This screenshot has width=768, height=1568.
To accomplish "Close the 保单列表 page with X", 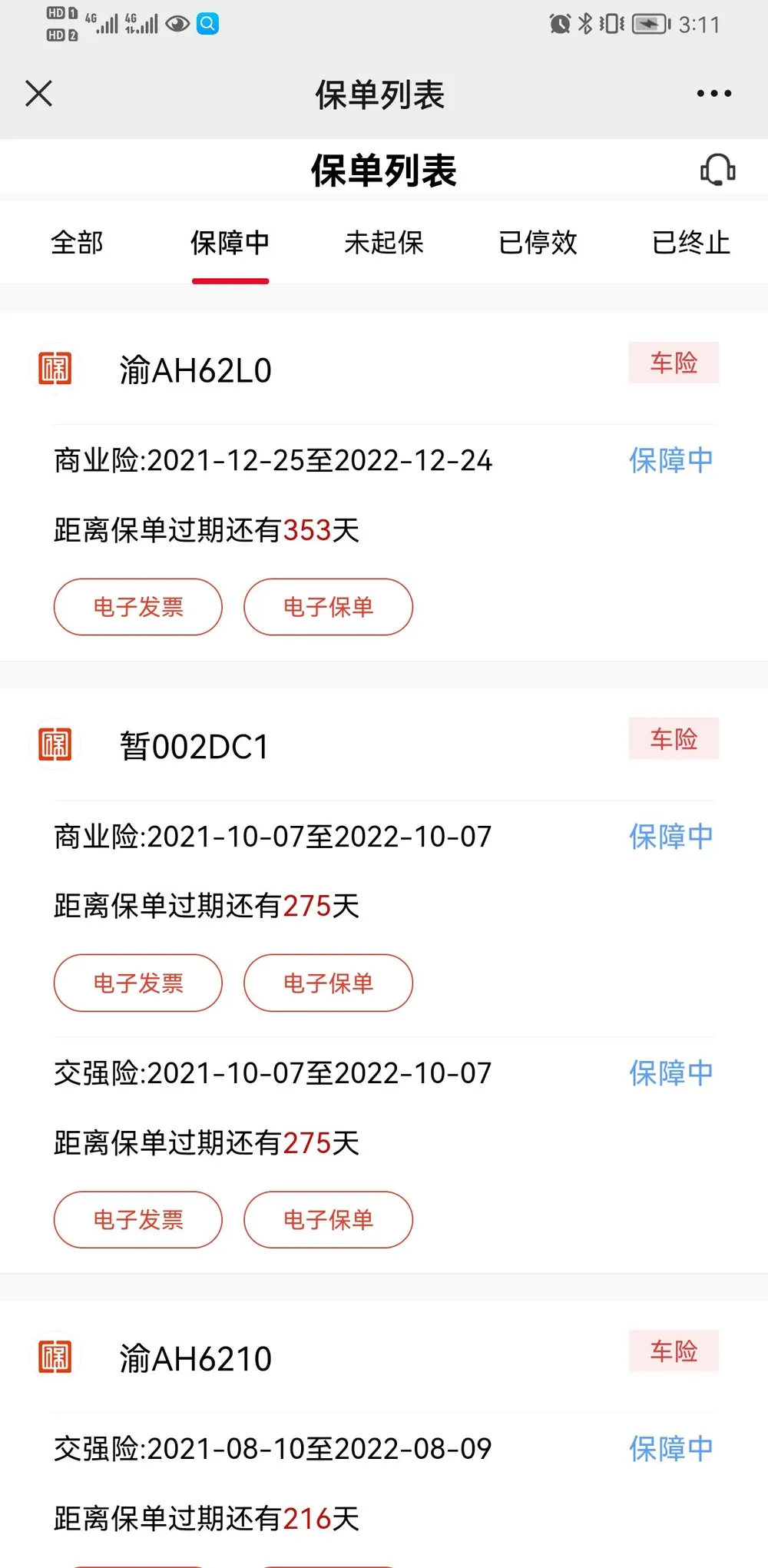I will coord(38,94).
